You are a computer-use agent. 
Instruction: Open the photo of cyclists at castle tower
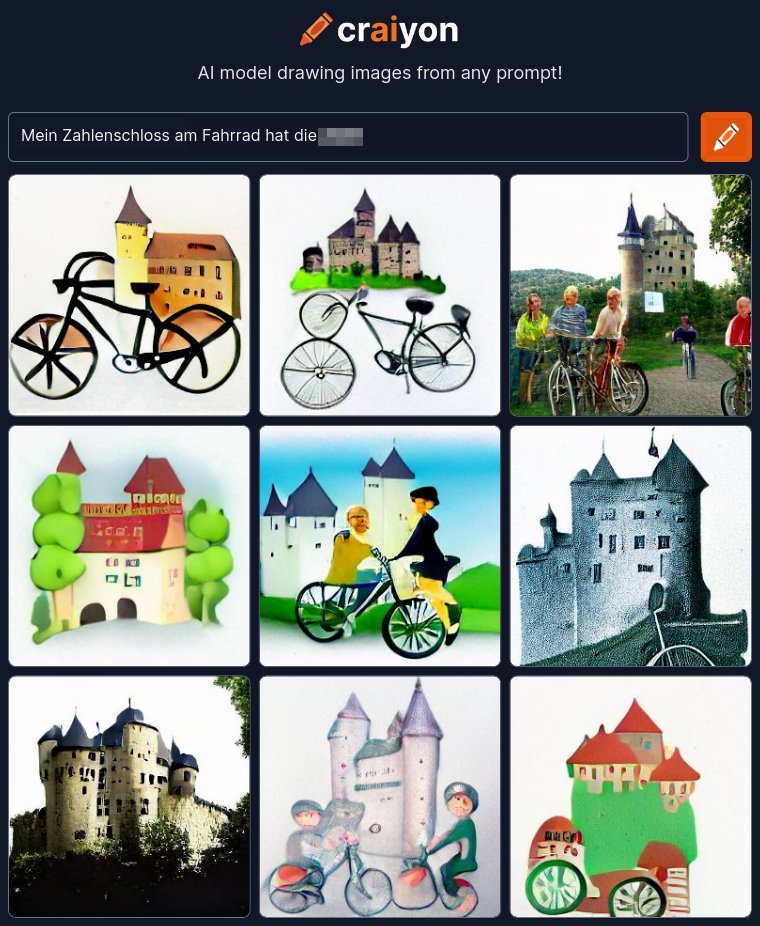pyautogui.click(x=630, y=295)
